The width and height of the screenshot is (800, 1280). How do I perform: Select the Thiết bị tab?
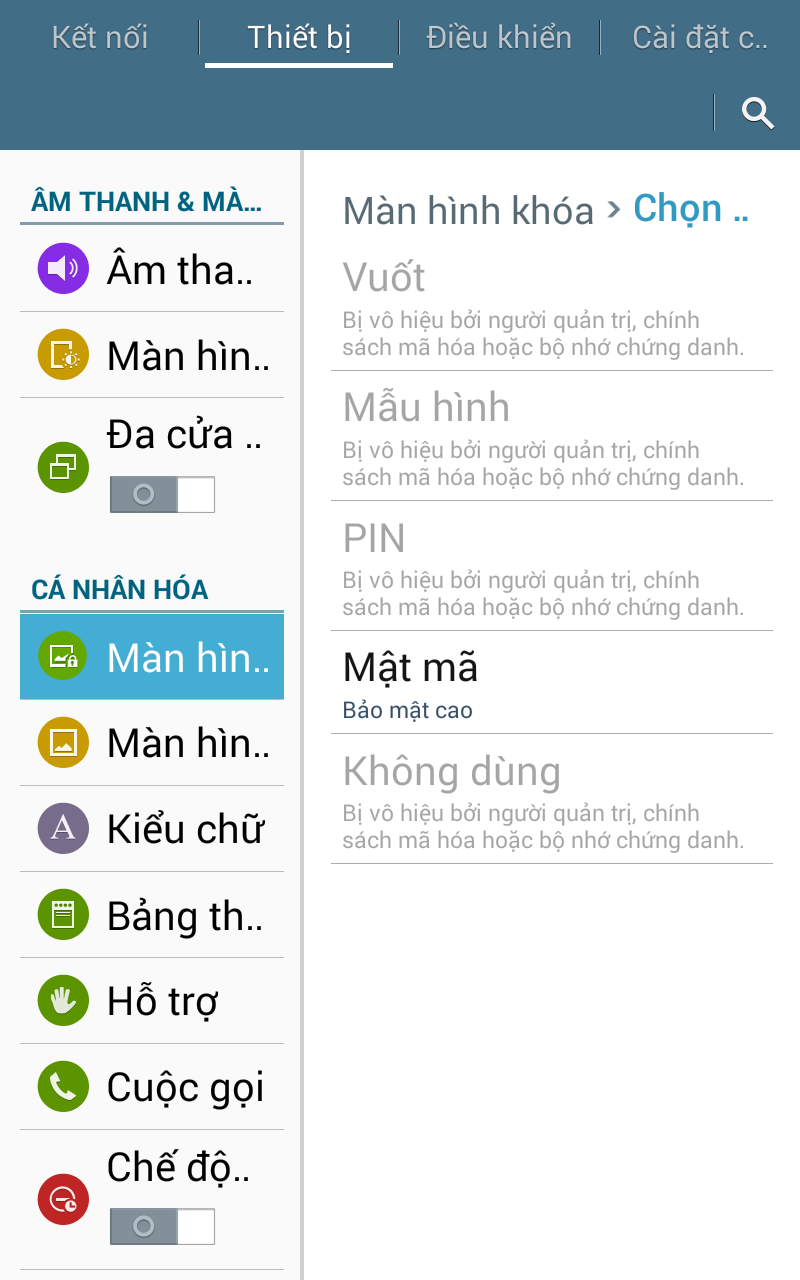point(299,38)
